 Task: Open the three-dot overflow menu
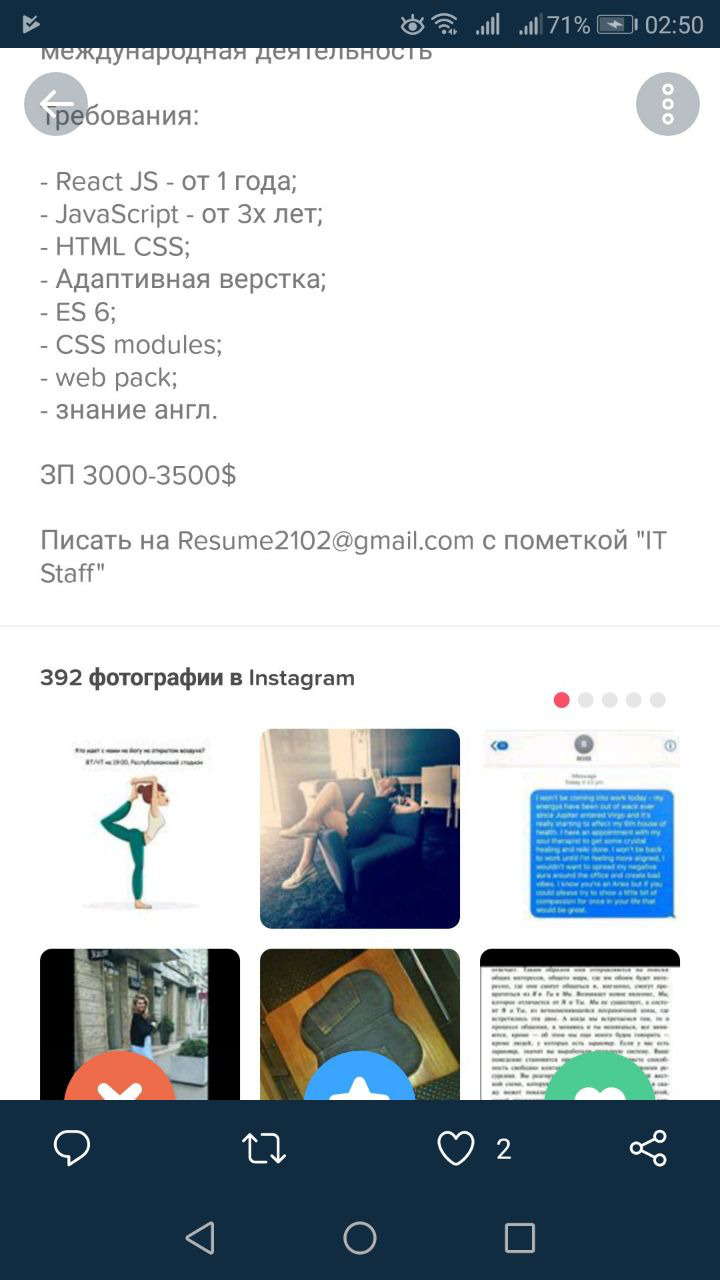(x=667, y=104)
